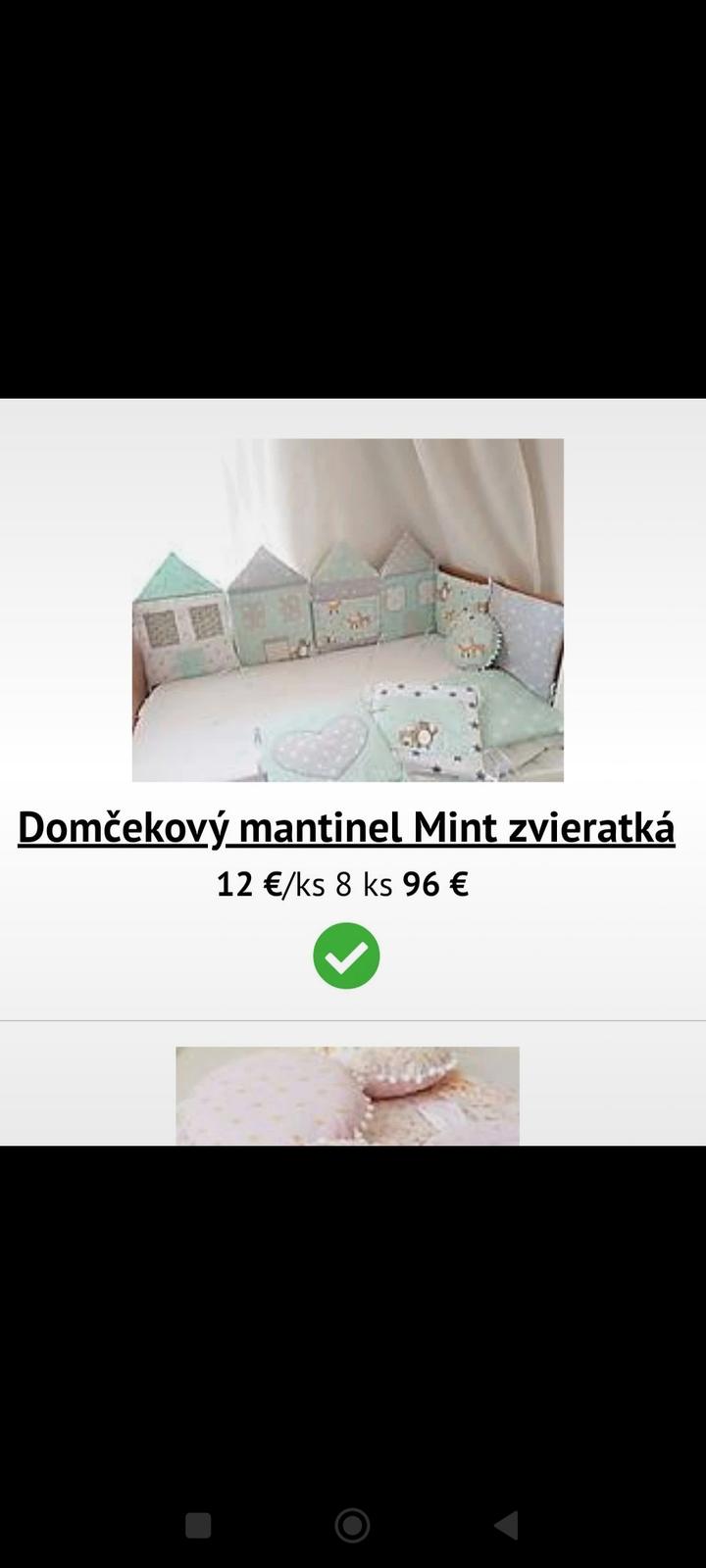Open the recent apps overview

click(198, 1525)
